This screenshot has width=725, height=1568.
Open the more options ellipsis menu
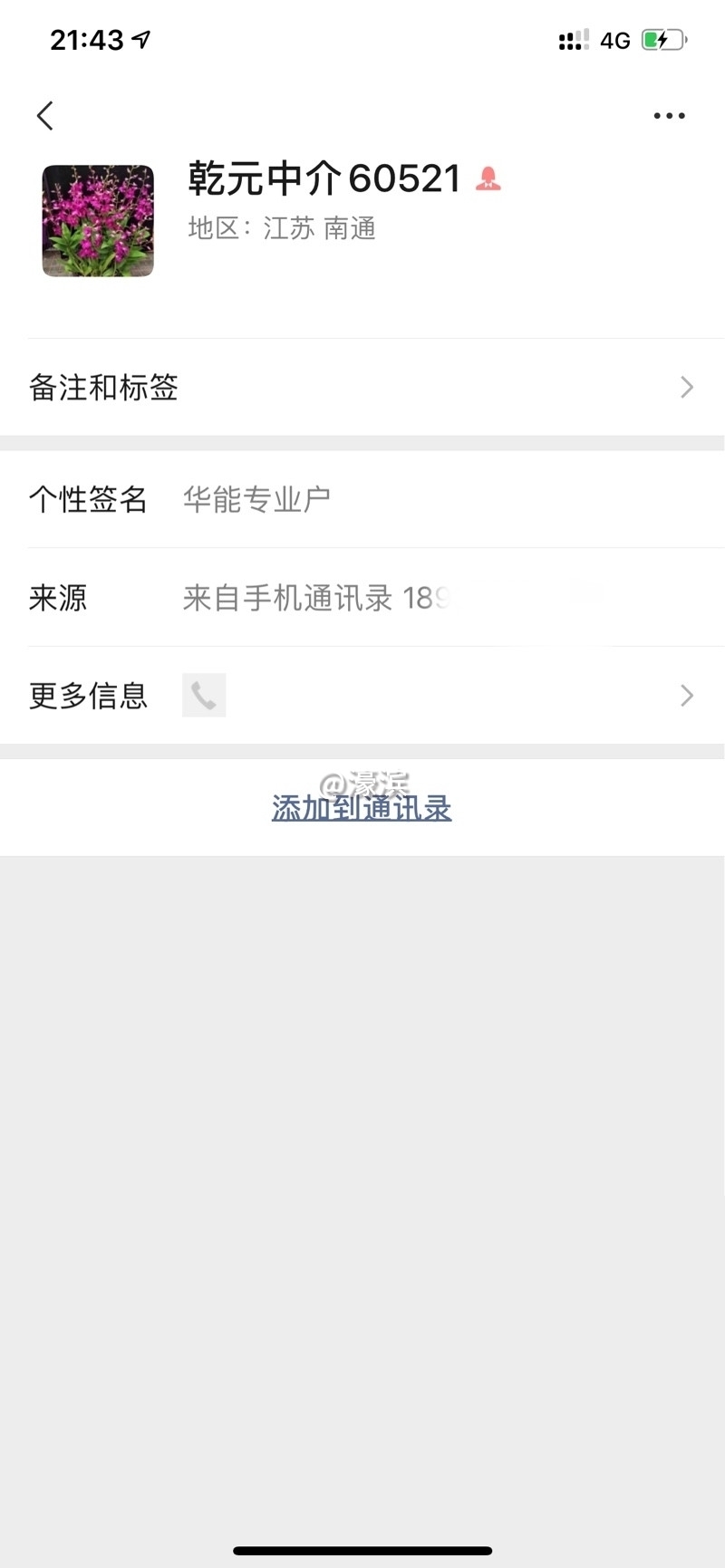(669, 115)
